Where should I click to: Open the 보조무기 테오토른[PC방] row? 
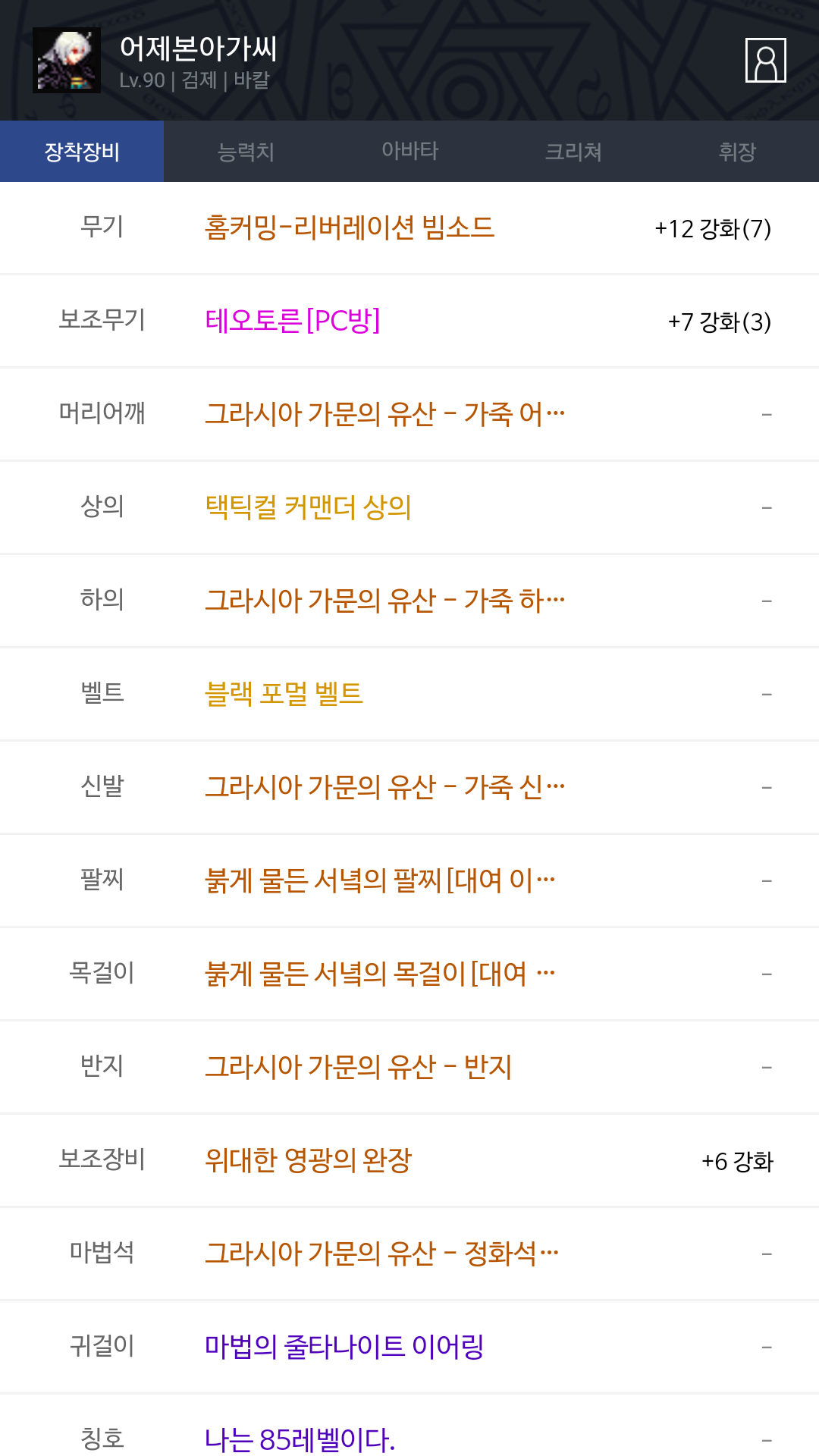(x=409, y=321)
